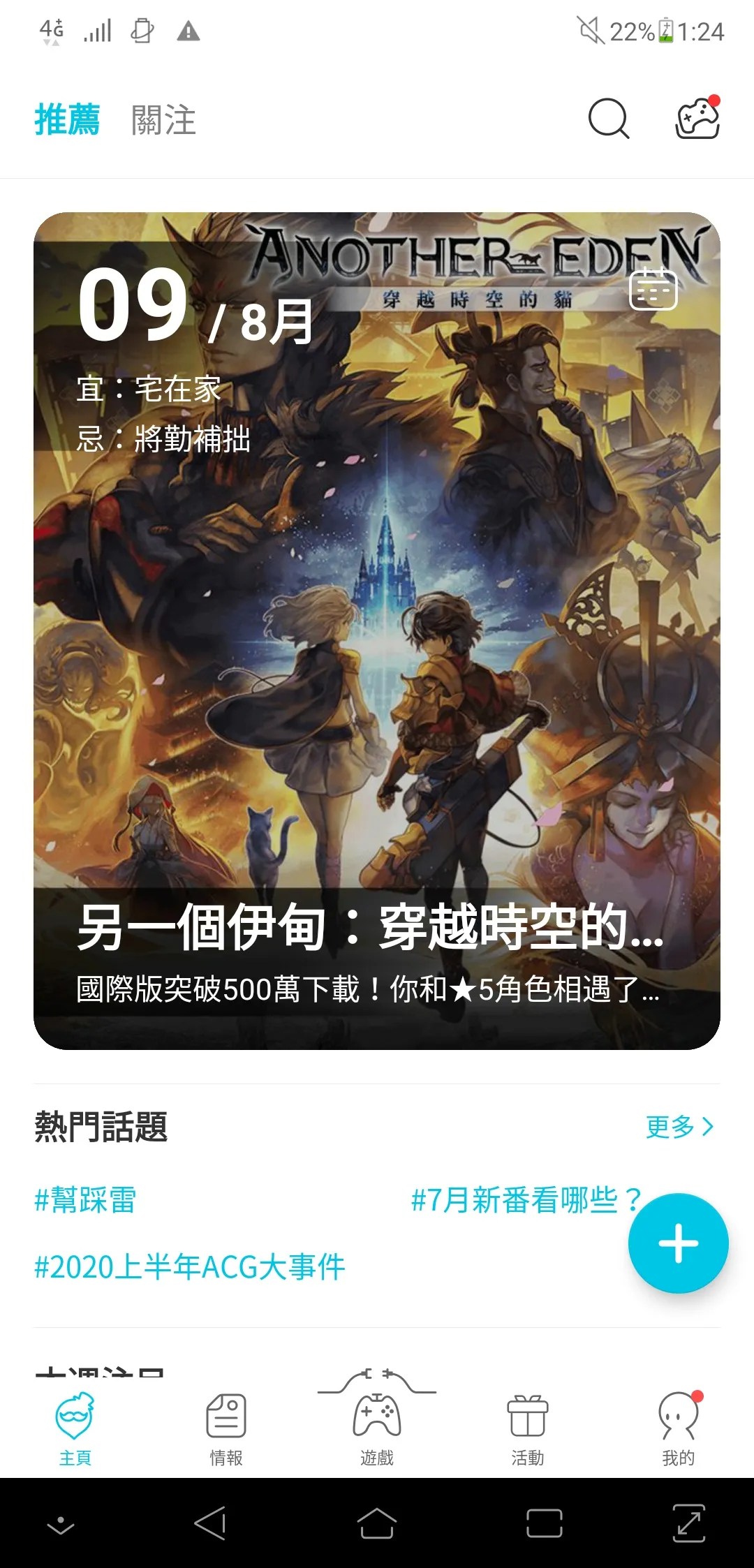Go back using the system back button

coord(209,1523)
